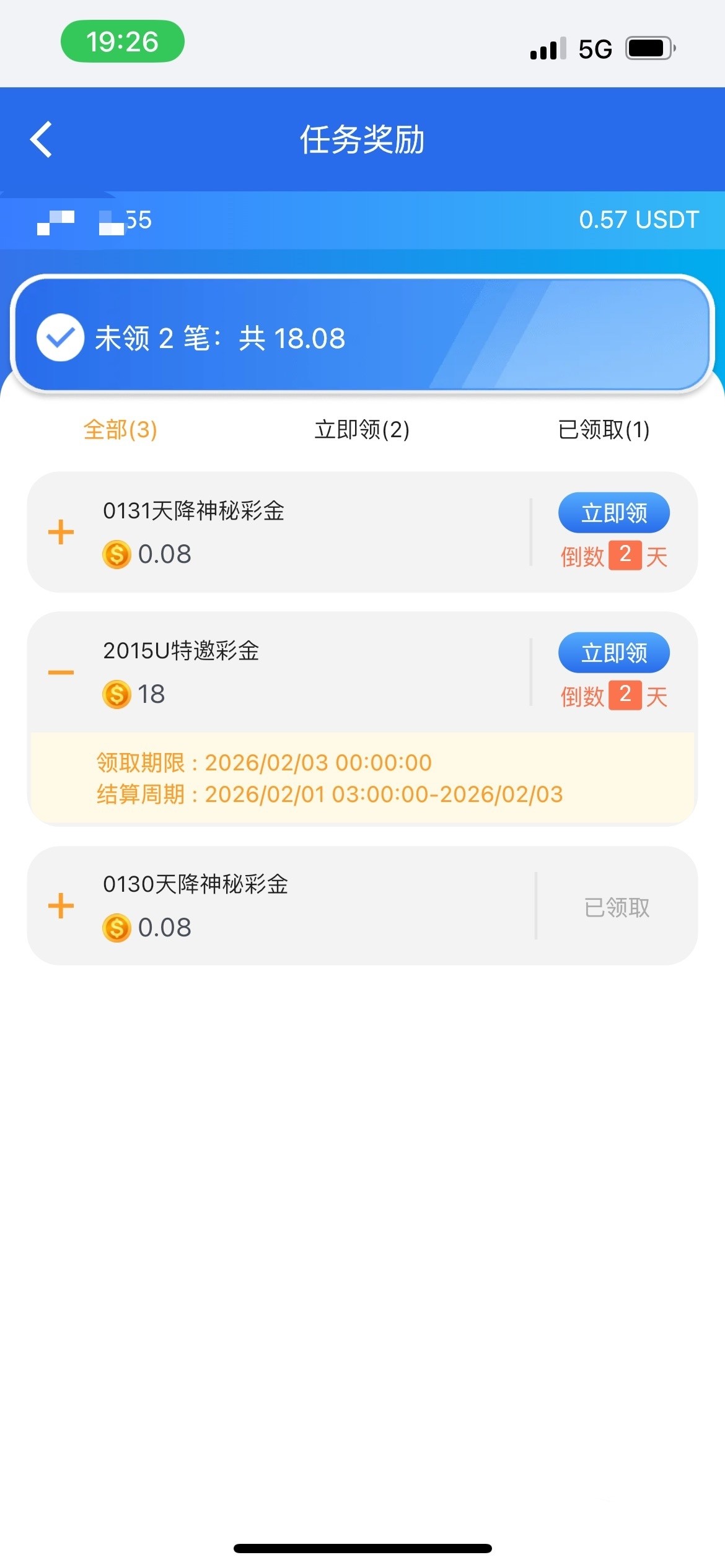
Task: Switch to the 立即领(2) tab
Action: point(362,429)
